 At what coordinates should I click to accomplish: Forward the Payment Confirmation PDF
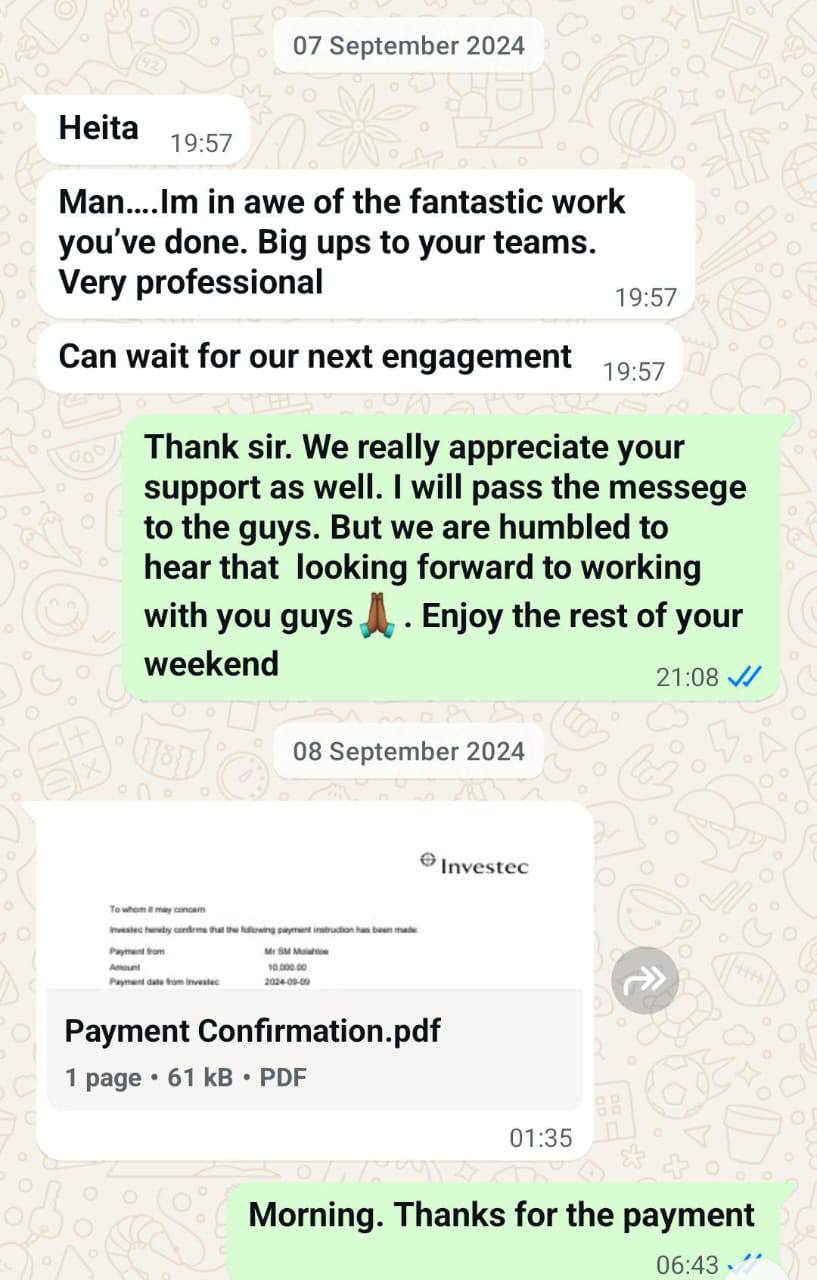645,981
